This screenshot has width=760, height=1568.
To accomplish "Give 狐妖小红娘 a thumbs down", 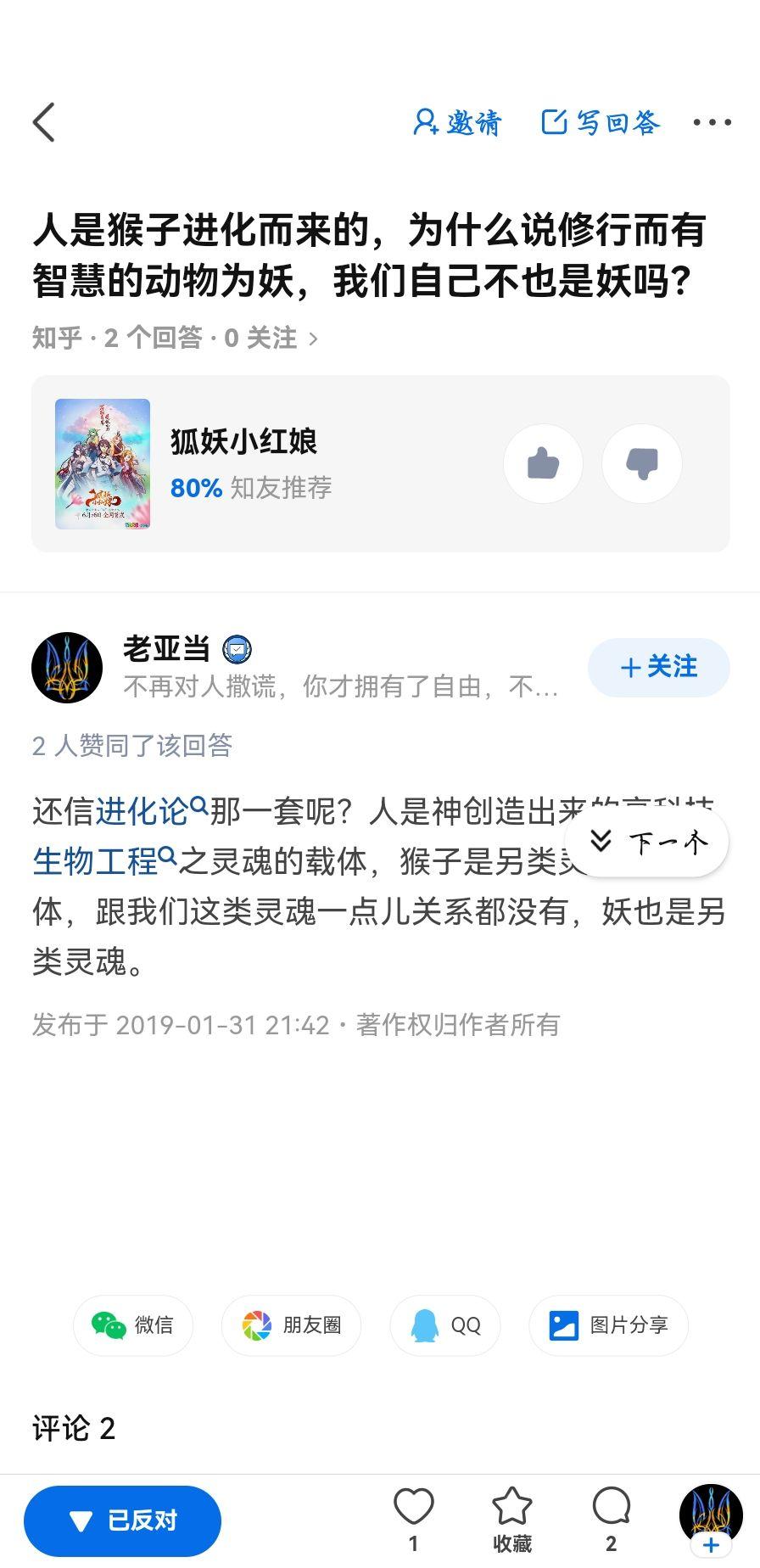I will (x=642, y=463).
